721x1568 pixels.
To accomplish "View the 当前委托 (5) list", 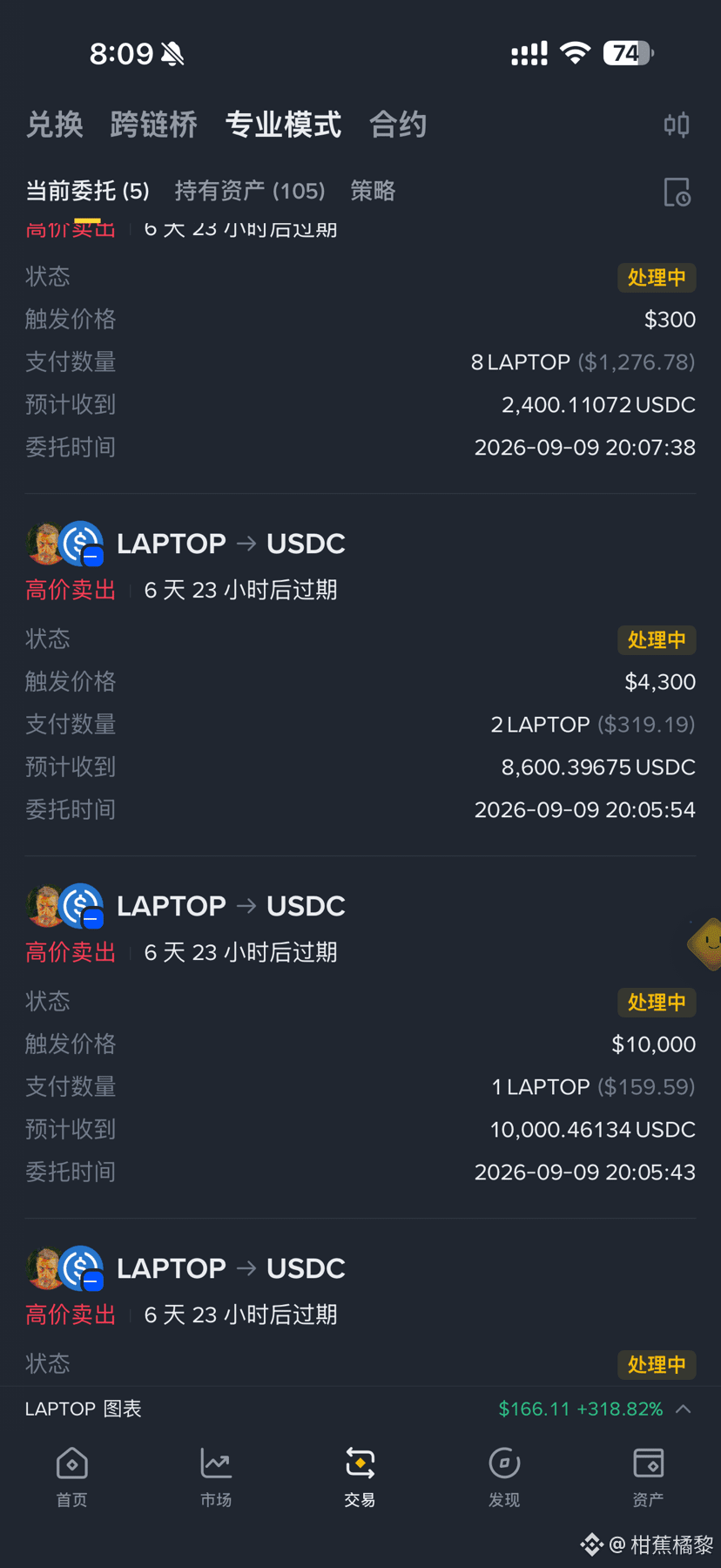I will click(x=87, y=191).
